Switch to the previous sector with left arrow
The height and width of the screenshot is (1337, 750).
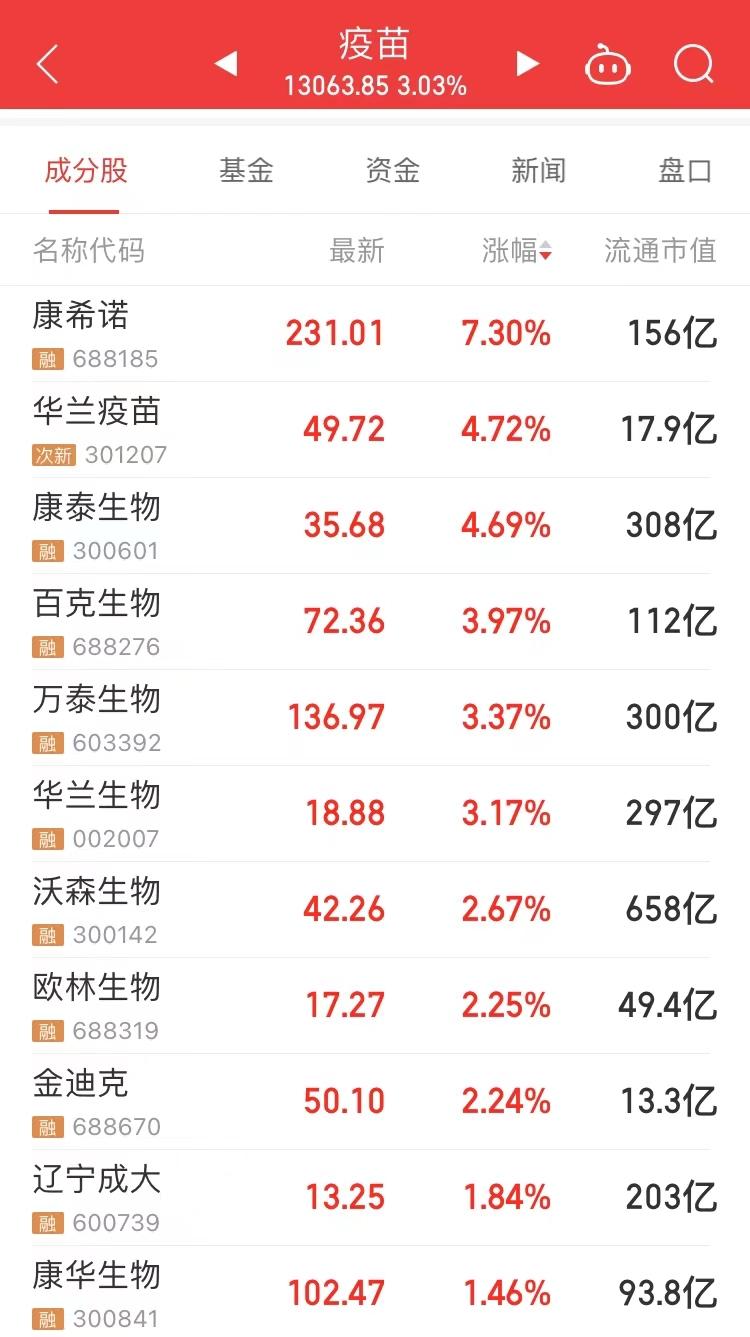226,65
